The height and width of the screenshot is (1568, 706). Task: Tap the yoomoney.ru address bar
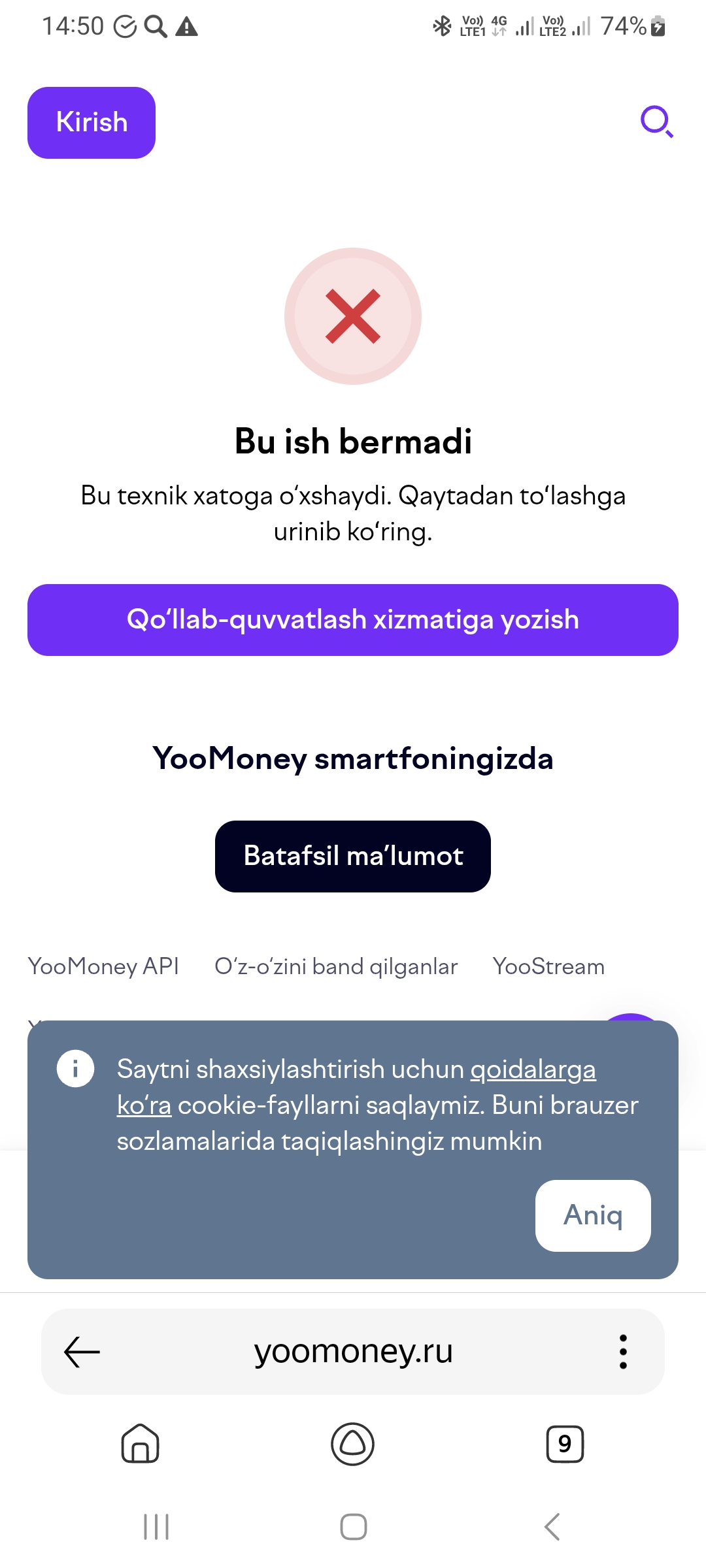(x=353, y=1352)
